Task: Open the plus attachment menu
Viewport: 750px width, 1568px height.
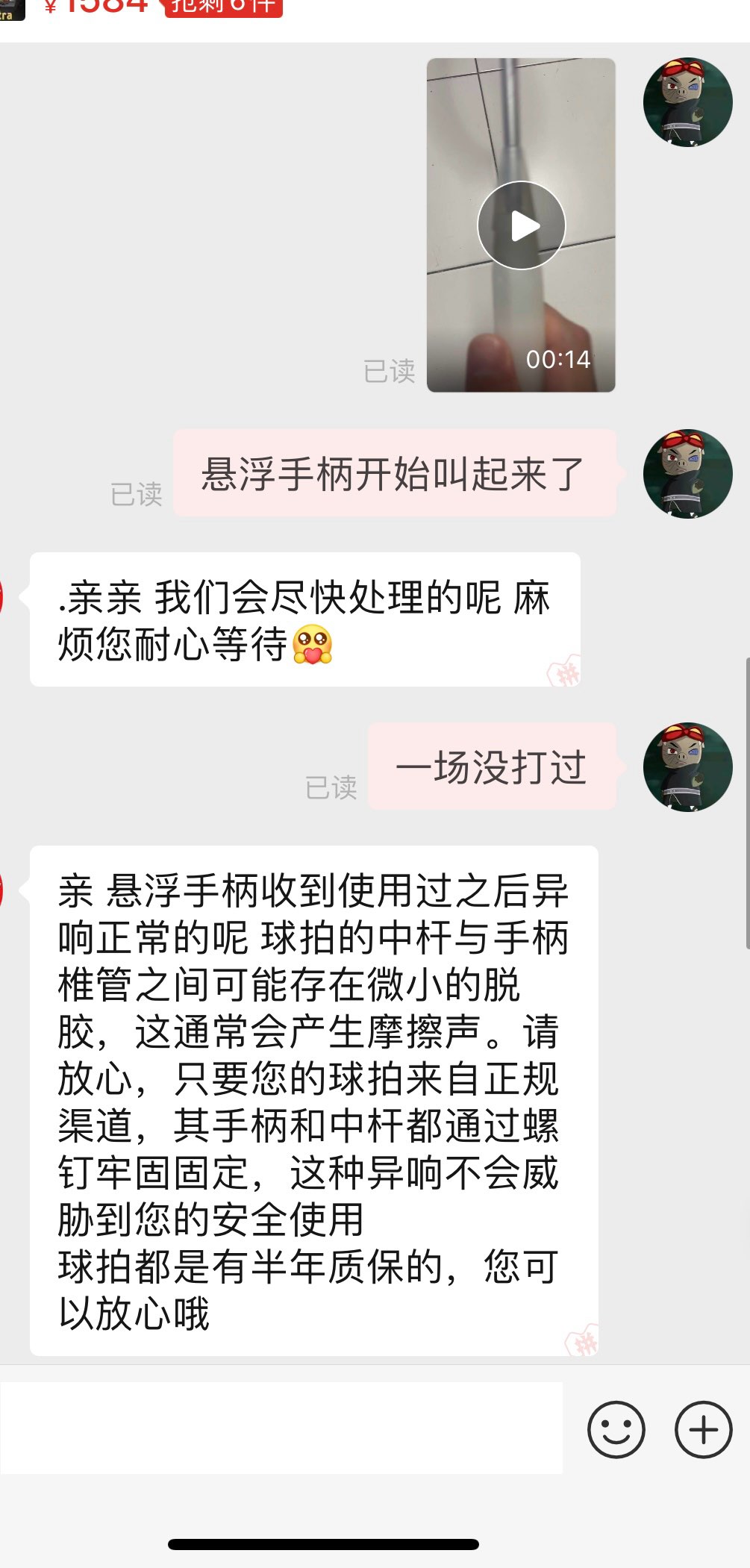Action: click(x=702, y=1429)
